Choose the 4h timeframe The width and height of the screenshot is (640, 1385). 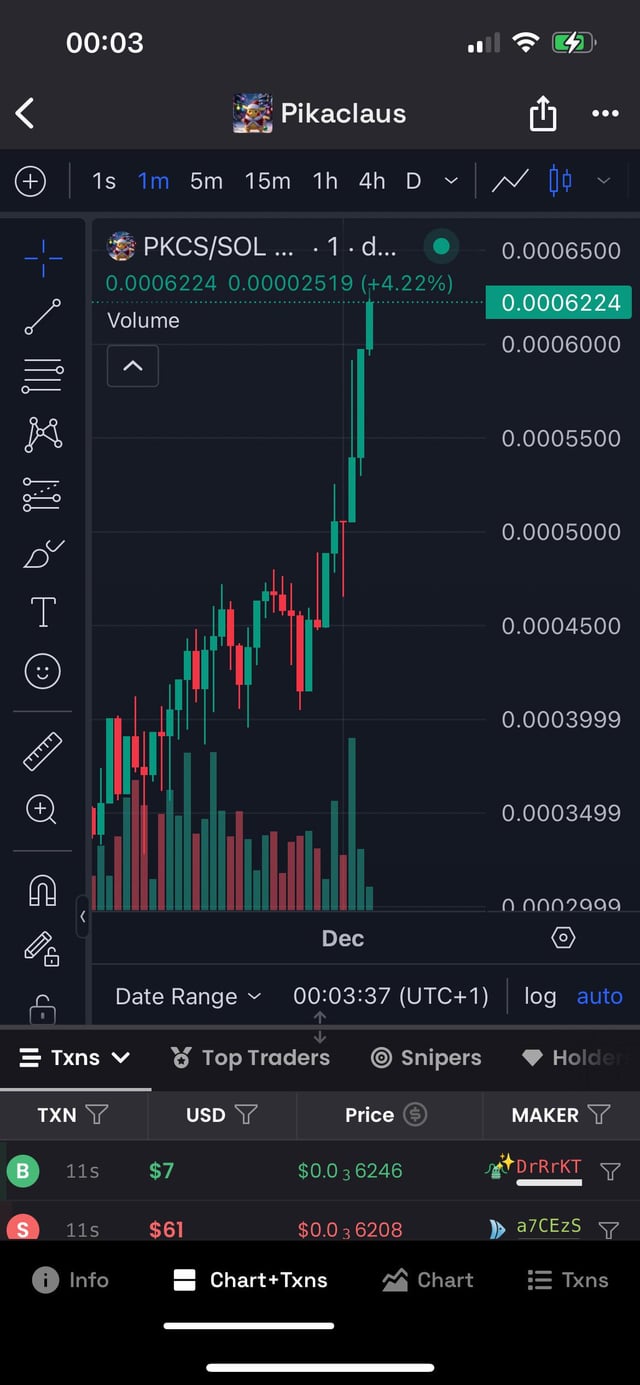(x=372, y=181)
